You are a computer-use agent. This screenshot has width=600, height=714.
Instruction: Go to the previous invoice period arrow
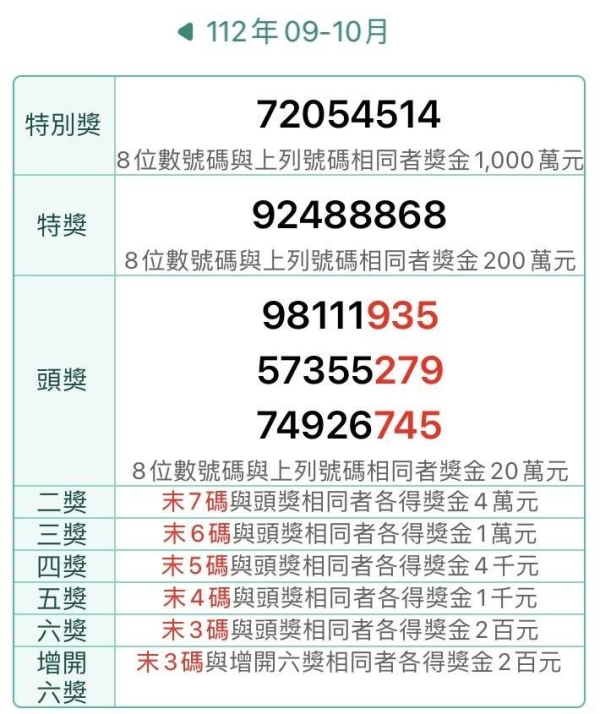click(x=185, y=33)
